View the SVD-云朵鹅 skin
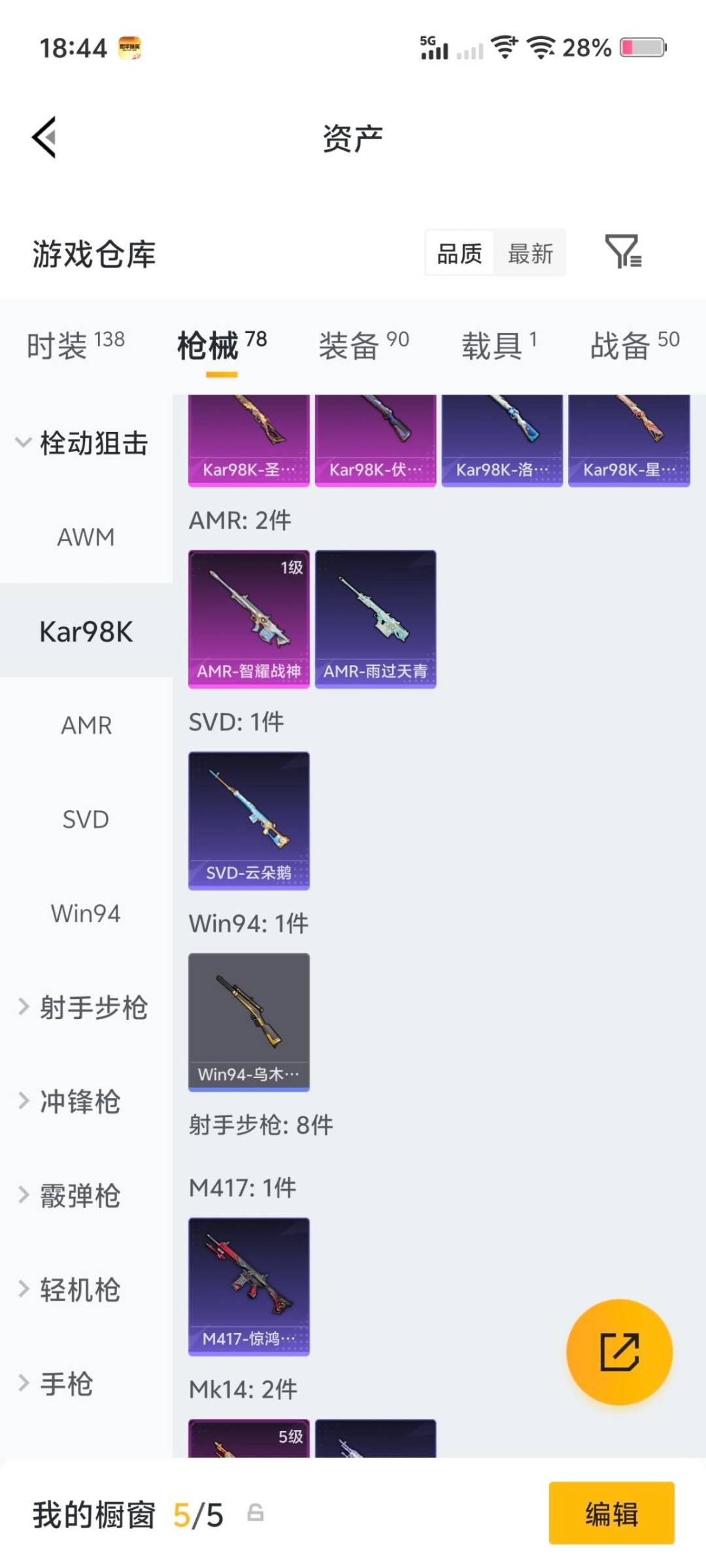This screenshot has height=1568, width=706. click(x=248, y=822)
